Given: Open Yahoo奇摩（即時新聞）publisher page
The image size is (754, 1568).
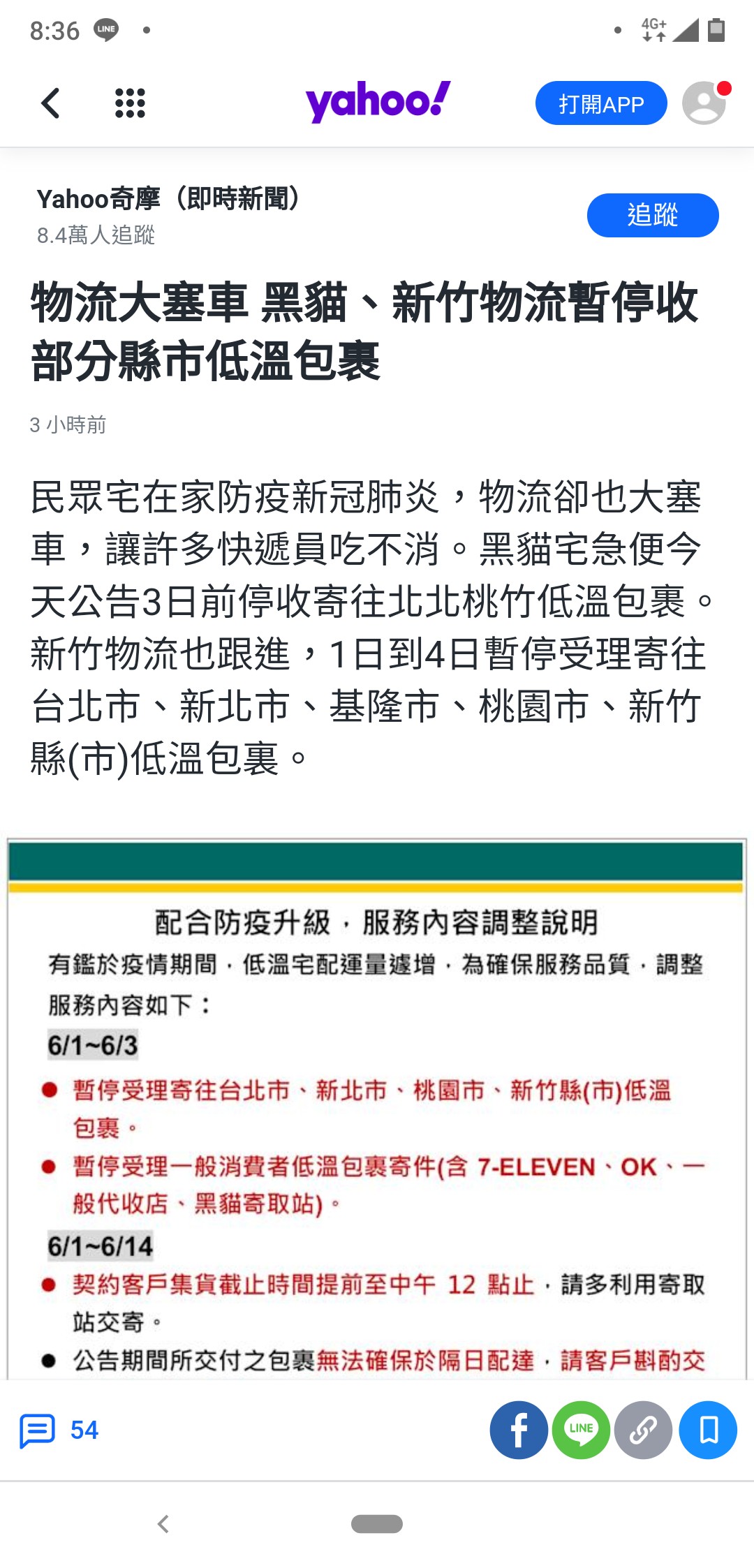Looking at the screenshot, I should click(x=169, y=199).
